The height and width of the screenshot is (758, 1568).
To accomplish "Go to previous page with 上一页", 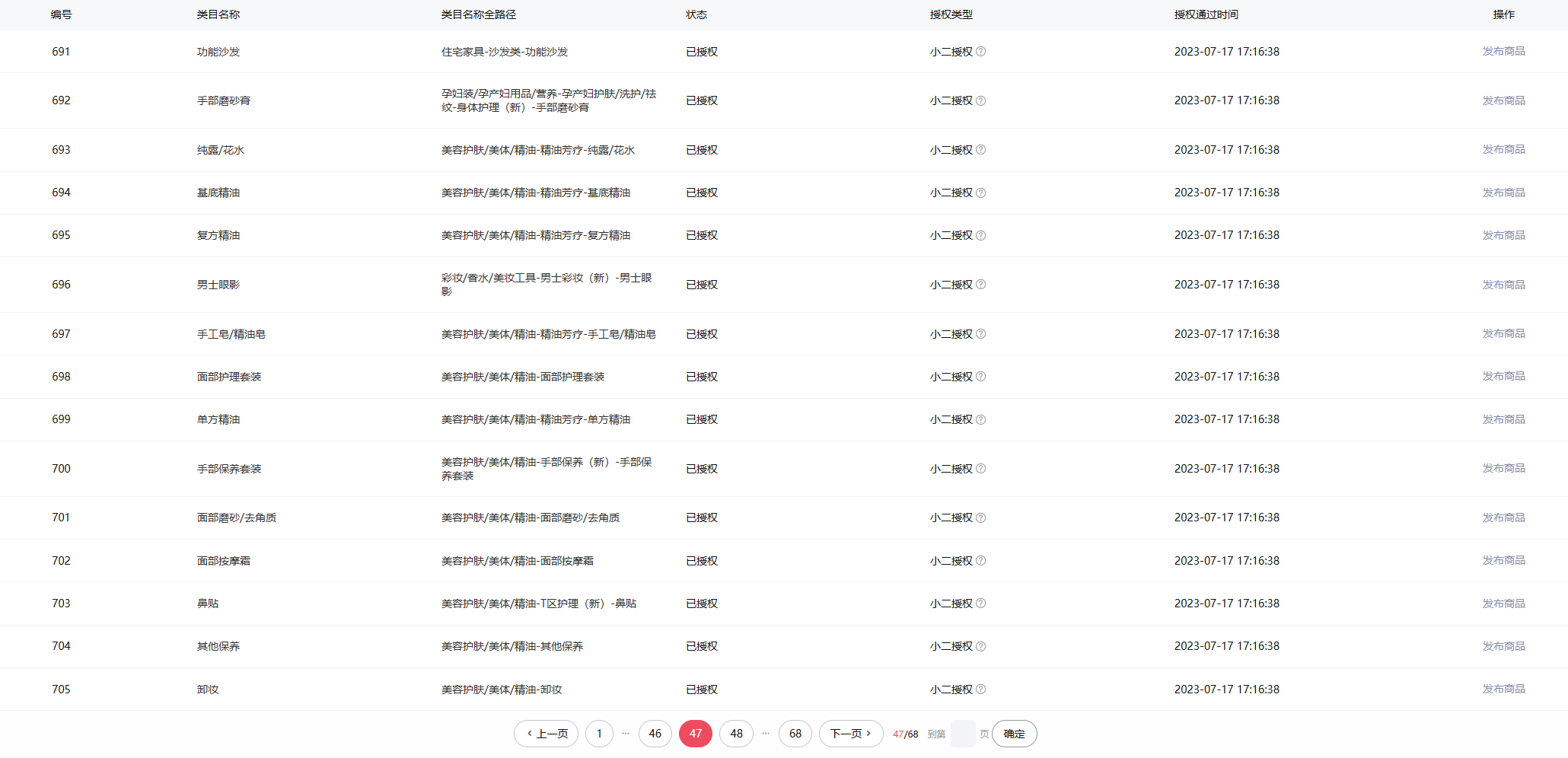I will 546,734.
